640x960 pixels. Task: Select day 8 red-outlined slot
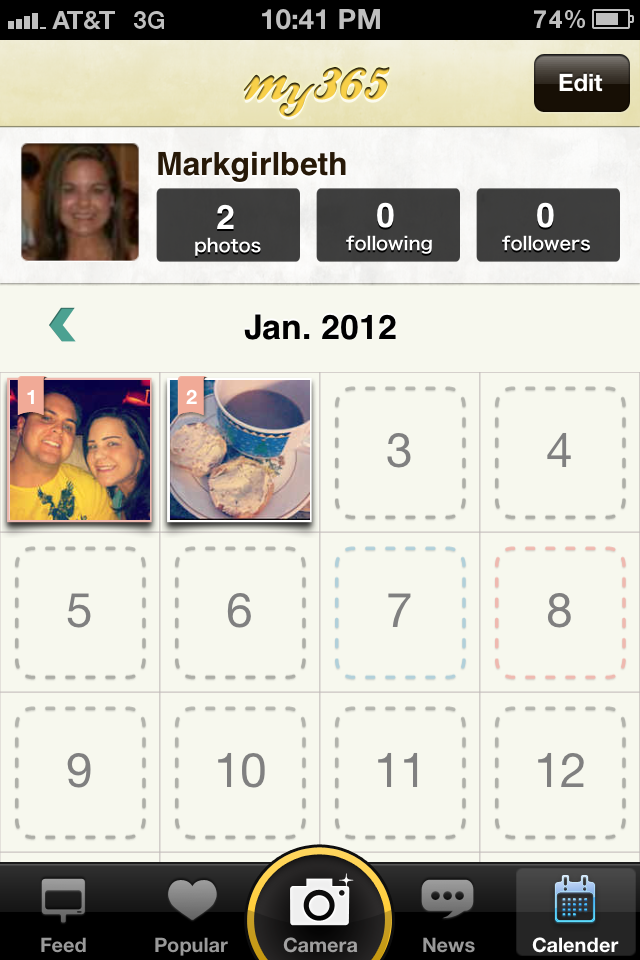tap(559, 611)
